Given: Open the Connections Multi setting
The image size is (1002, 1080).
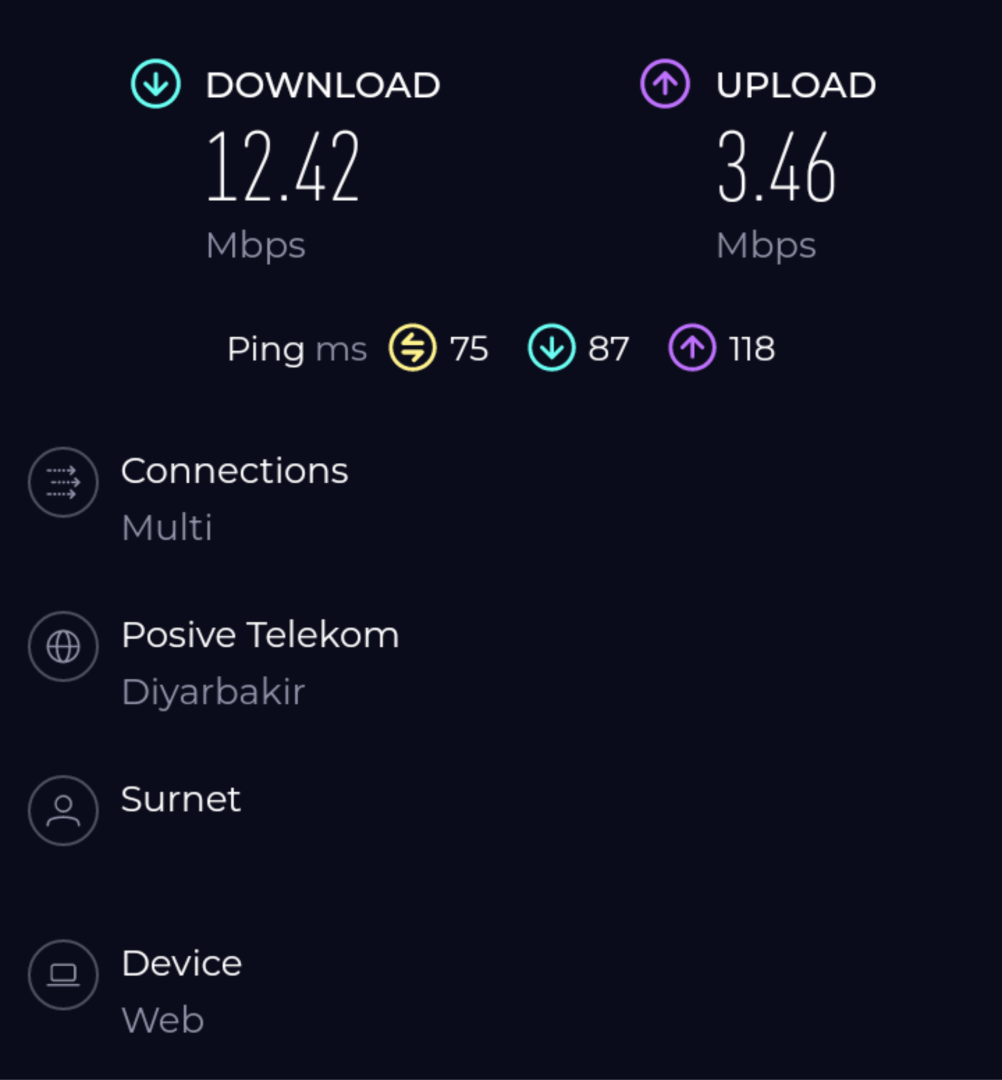Looking at the screenshot, I should (x=234, y=497).
